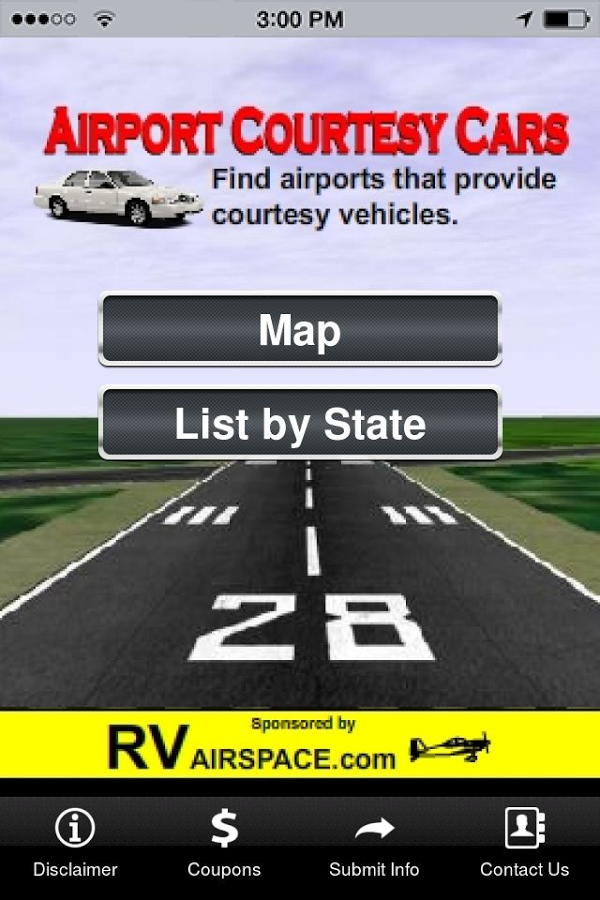Tap the RV Airspace sponsor banner

[x=300, y=745]
